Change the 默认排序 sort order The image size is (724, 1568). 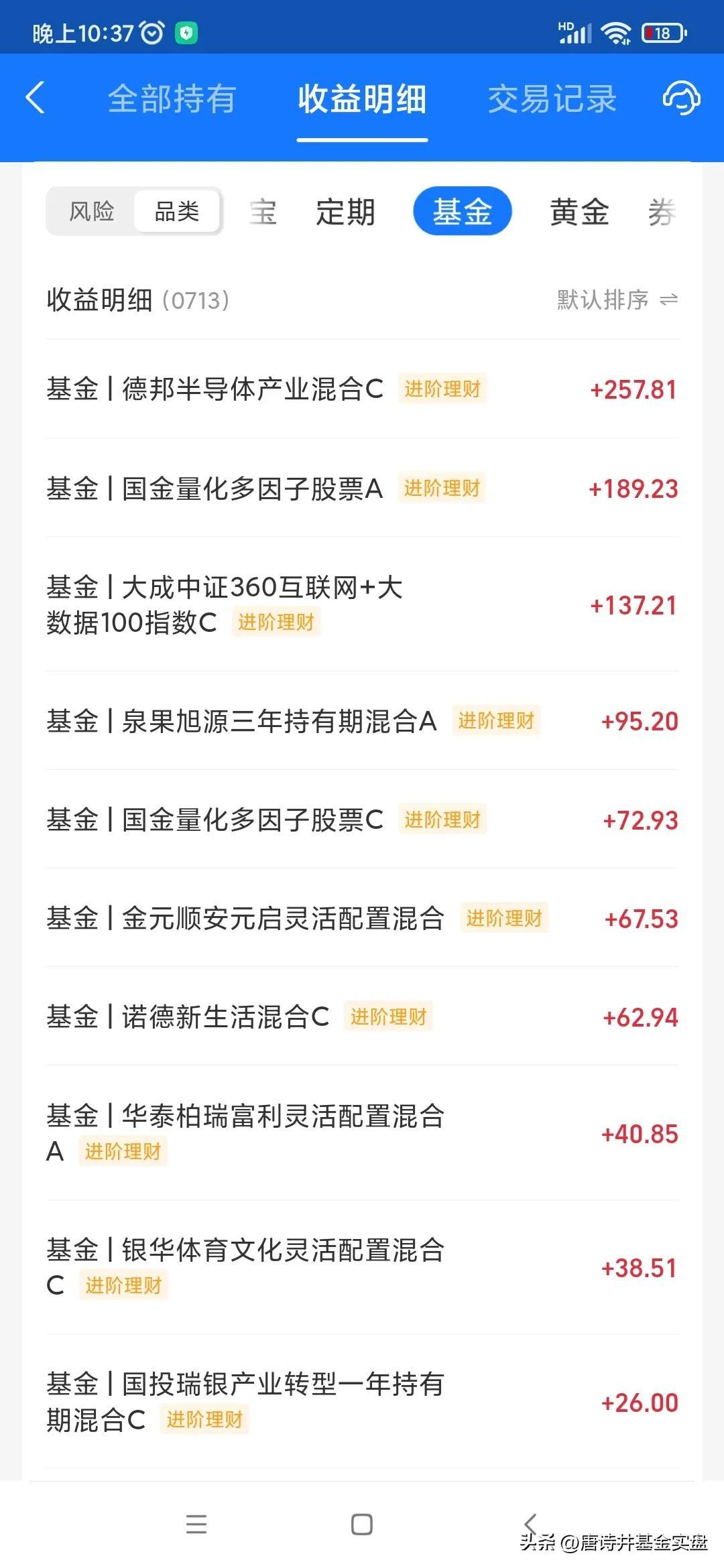(617, 300)
